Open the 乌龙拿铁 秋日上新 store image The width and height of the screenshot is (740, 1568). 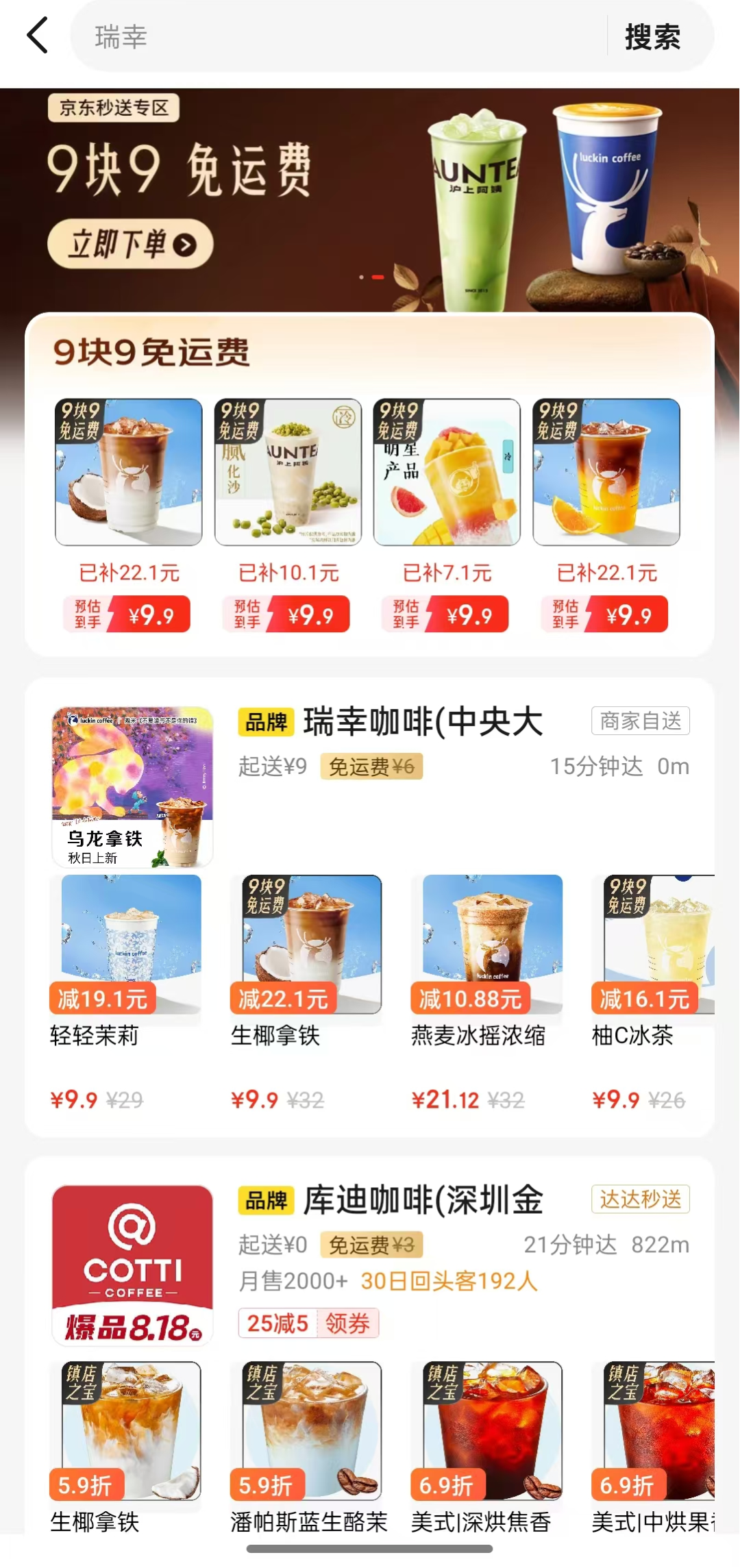pos(132,787)
